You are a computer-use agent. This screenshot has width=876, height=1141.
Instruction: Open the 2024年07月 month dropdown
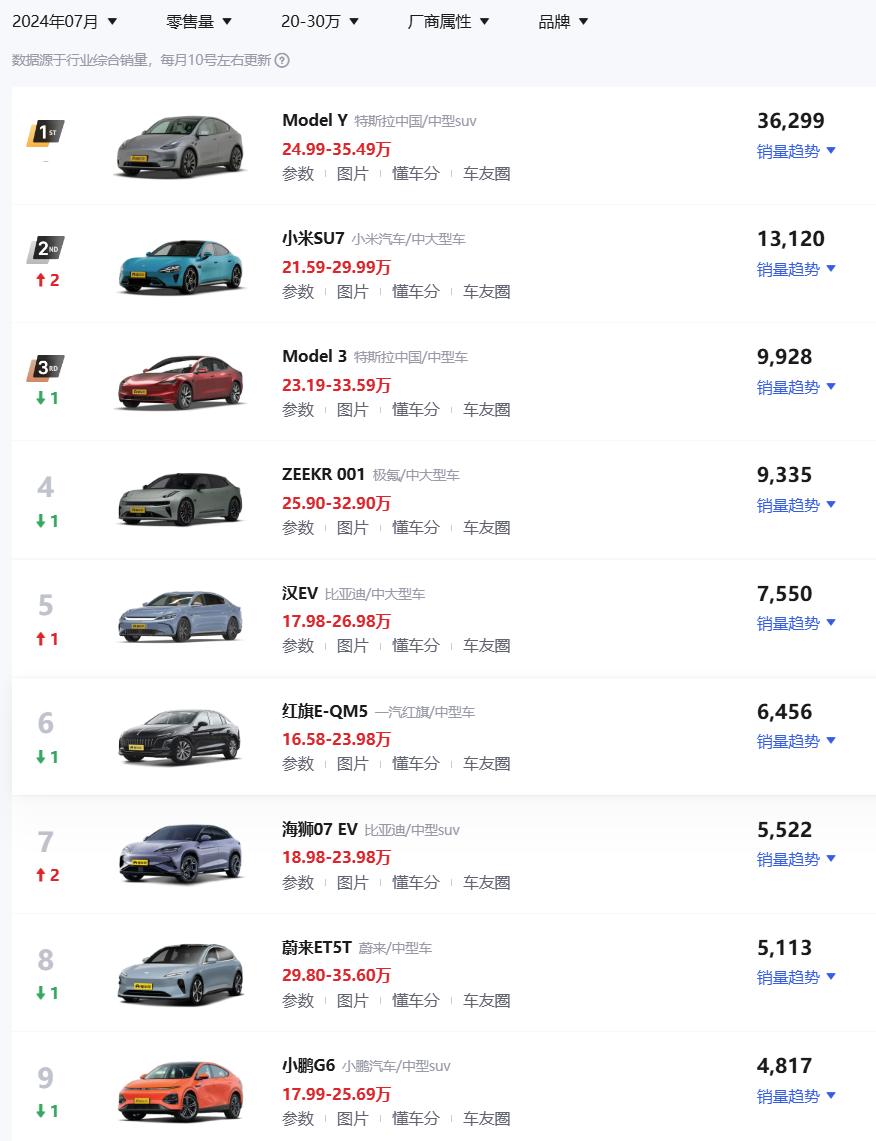[x=64, y=21]
